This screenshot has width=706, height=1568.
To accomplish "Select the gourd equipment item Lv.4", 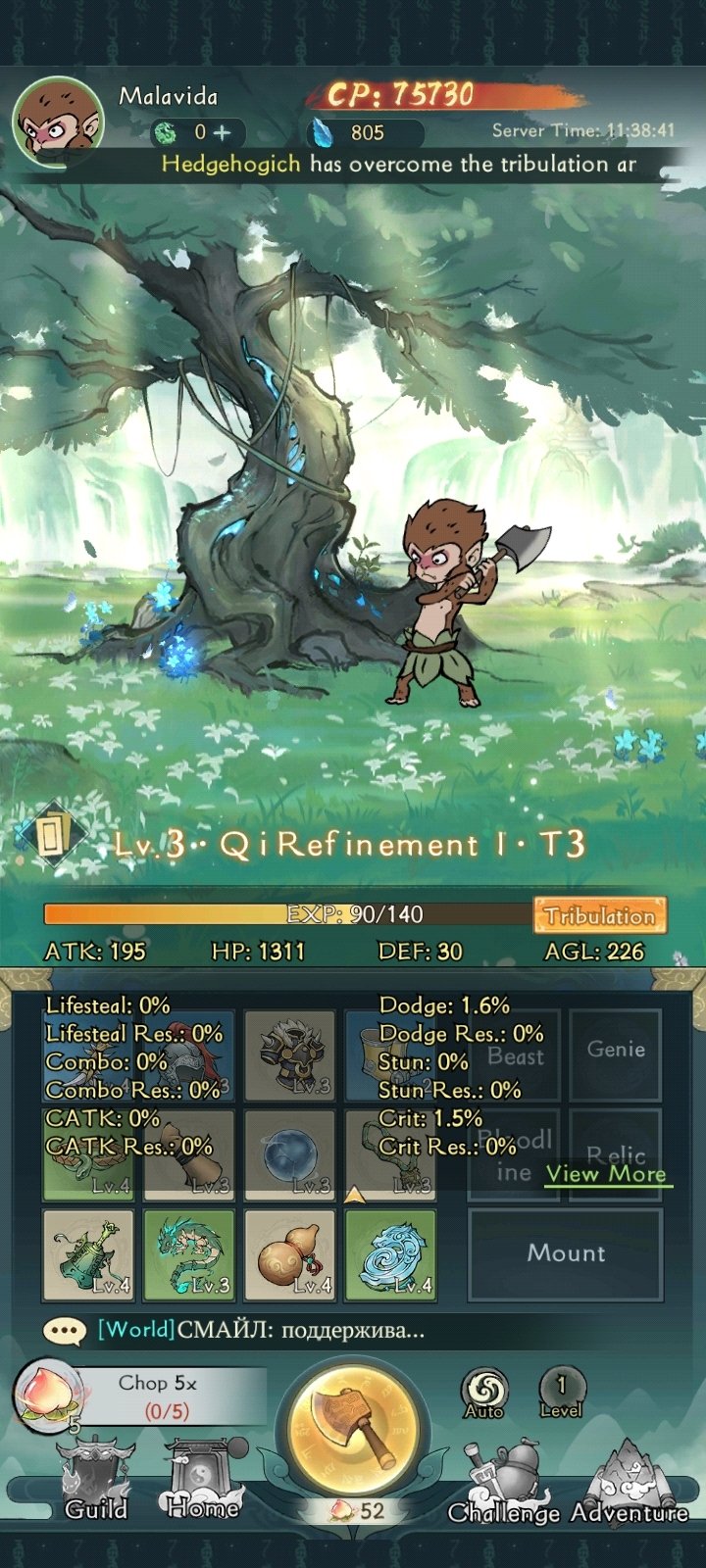I will click(289, 1255).
